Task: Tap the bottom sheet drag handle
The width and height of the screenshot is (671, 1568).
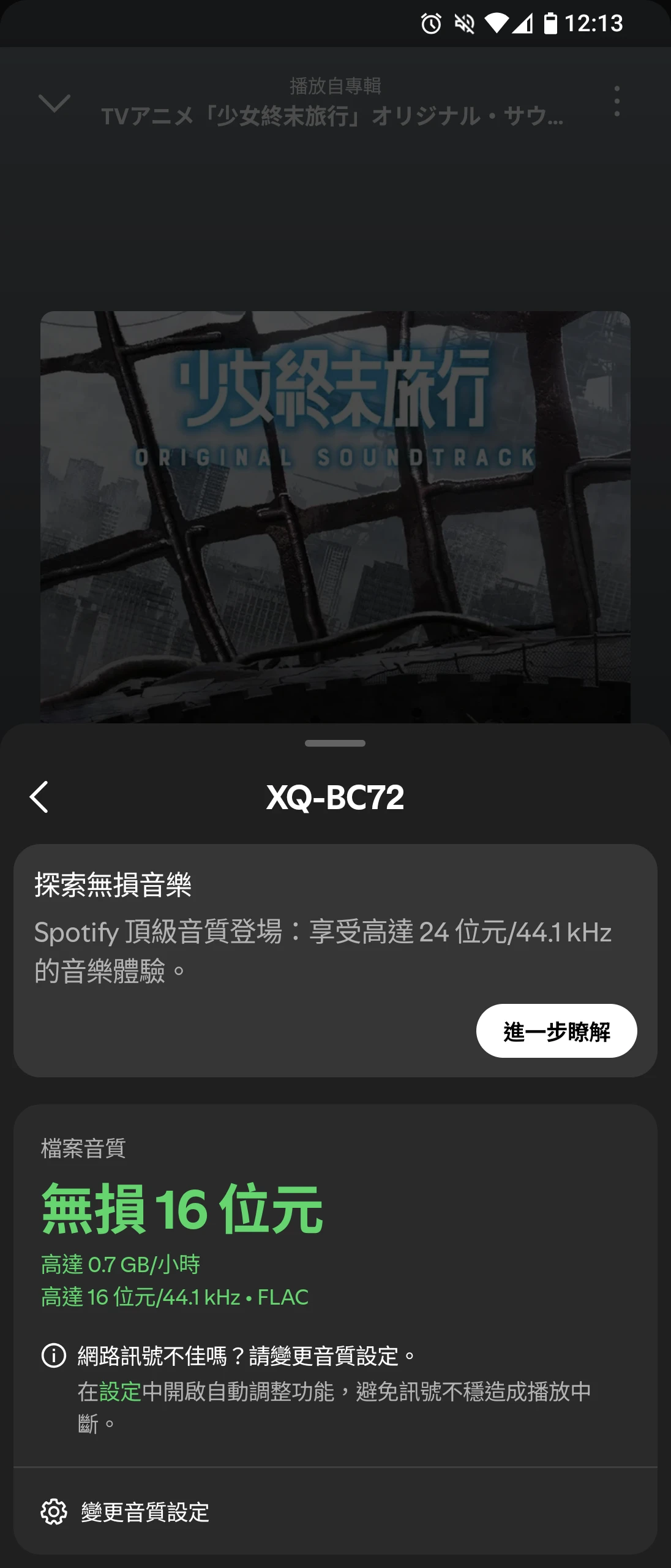Action: (335, 743)
